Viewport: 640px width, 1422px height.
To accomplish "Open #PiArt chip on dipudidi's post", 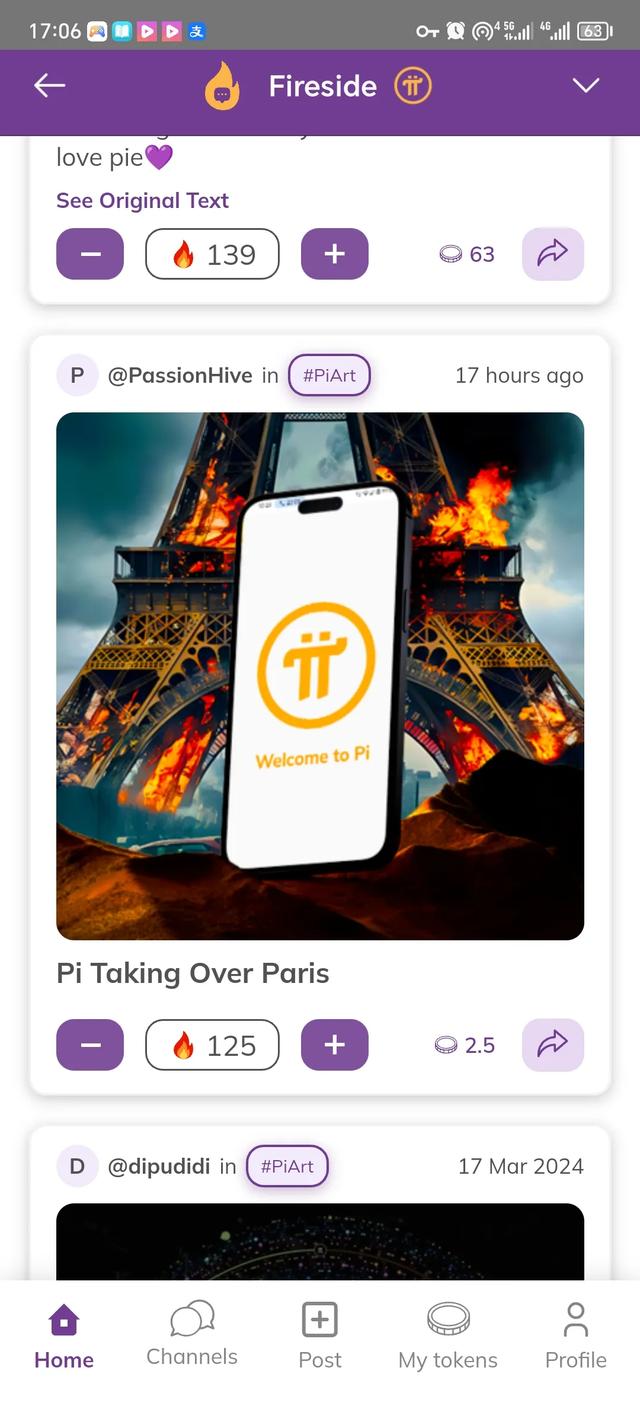I will pyautogui.click(x=287, y=1166).
